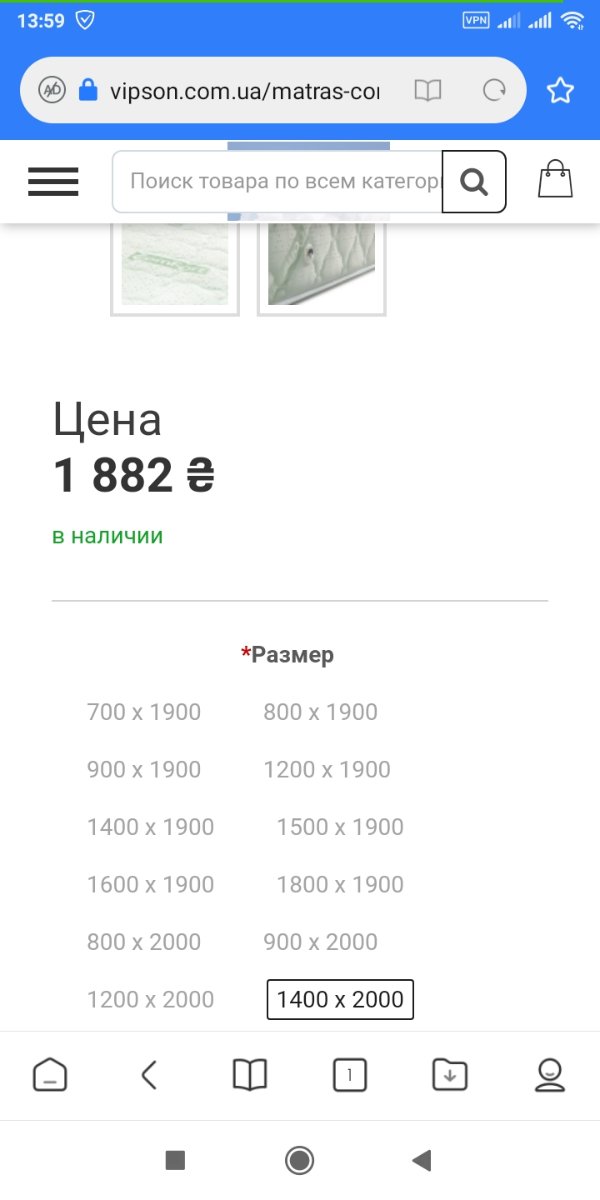The width and height of the screenshot is (600, 1200).
Task: Choose size 1200 x 1900
Action: (x=327, y=770)
